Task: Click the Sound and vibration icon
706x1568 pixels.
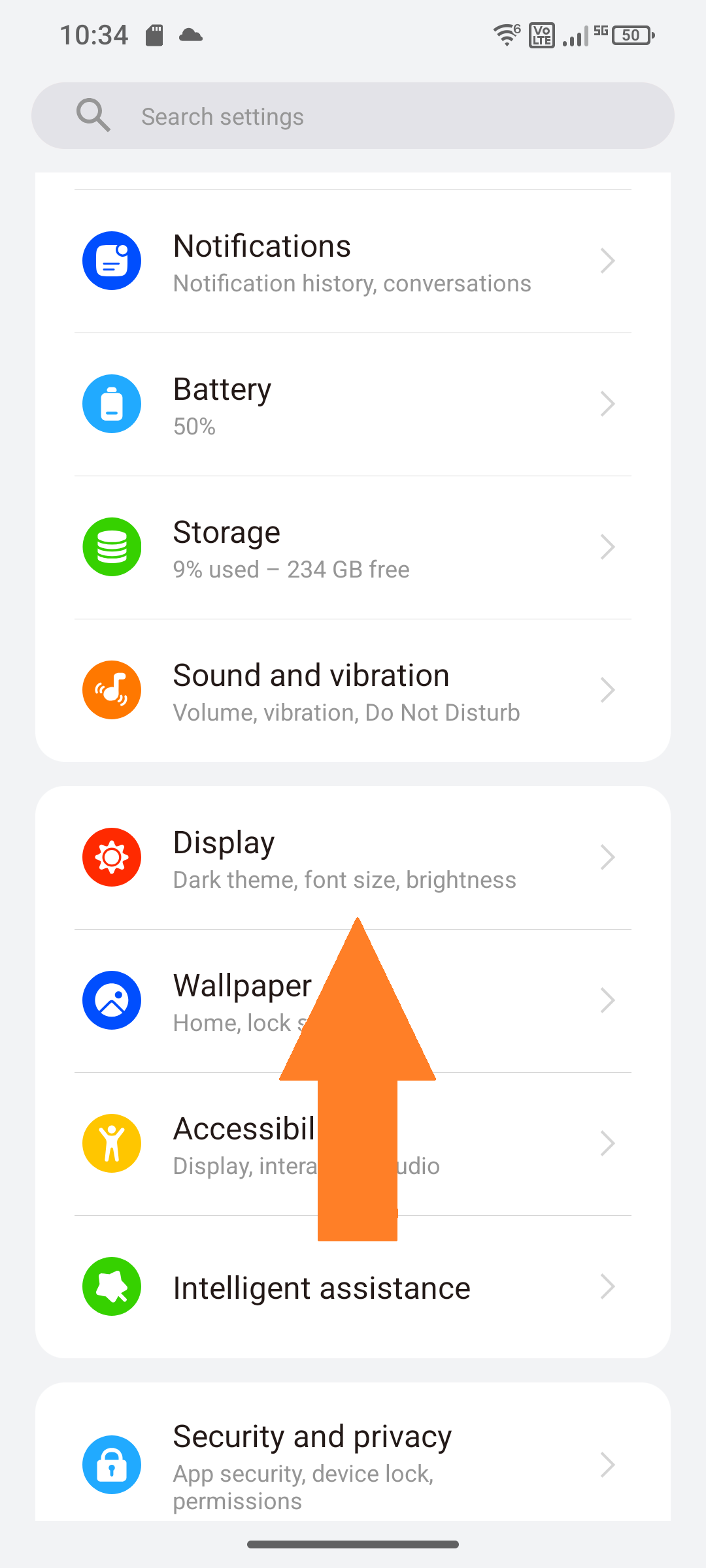Action: [x=111, y=689]
